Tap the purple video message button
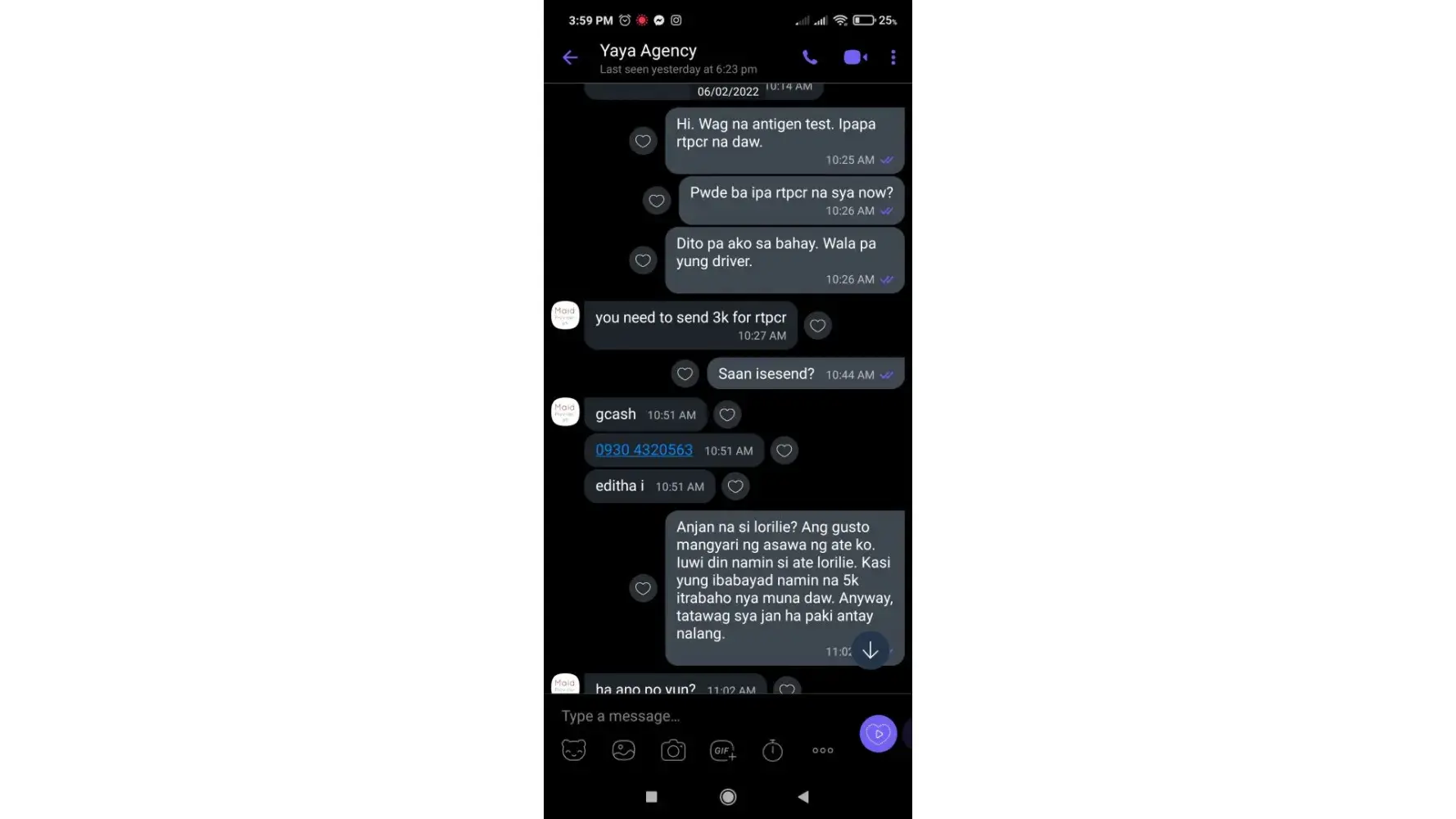 [878, 734]
